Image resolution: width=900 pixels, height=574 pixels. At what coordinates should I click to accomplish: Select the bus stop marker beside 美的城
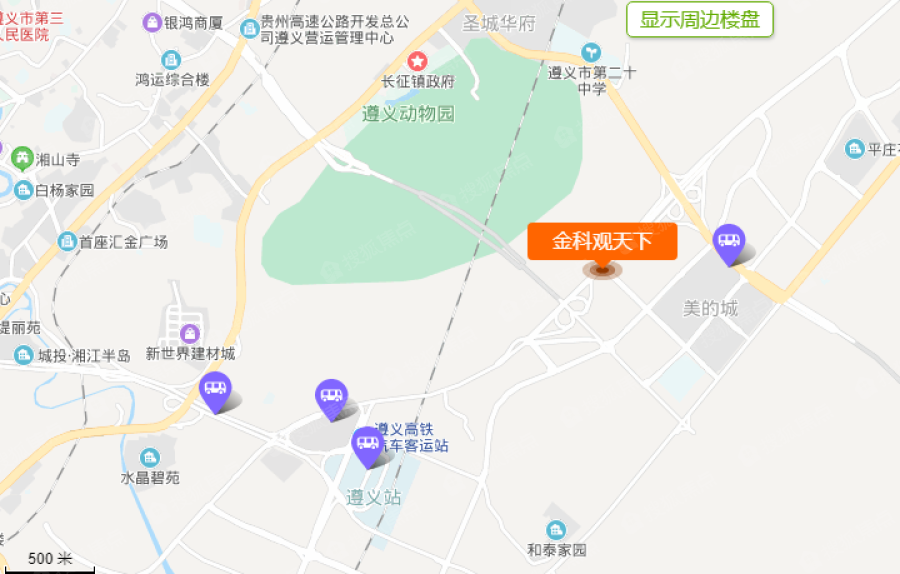tap(729, 241)
